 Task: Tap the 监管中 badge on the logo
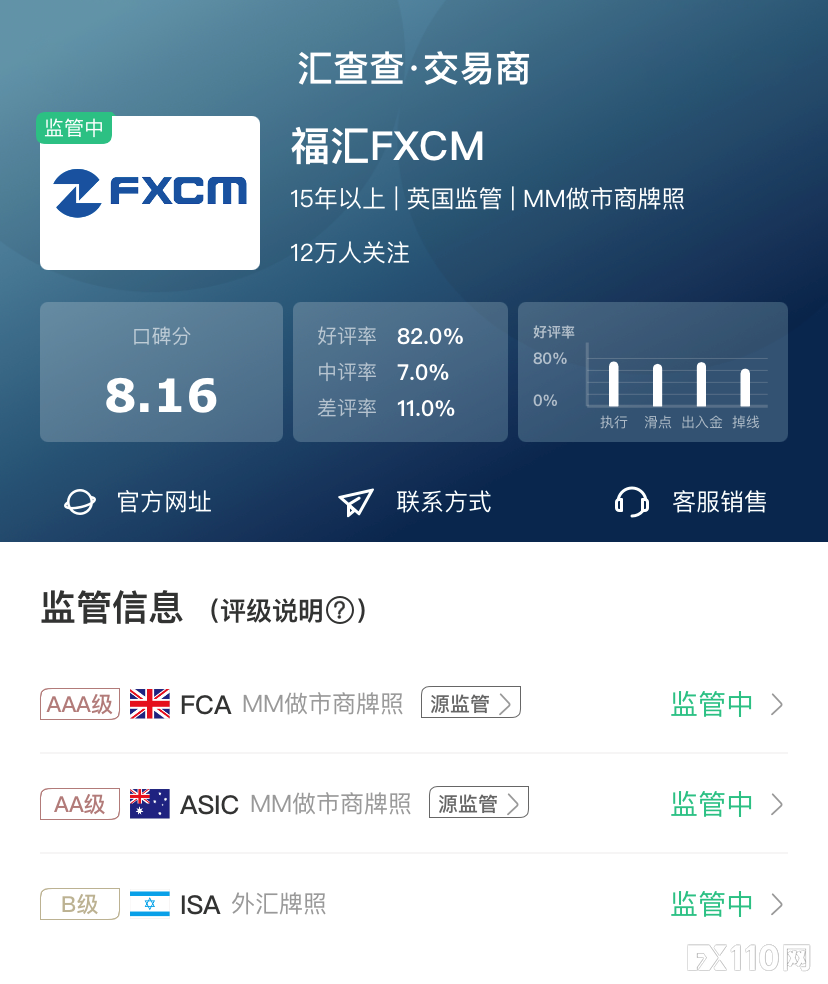(74, 128)
